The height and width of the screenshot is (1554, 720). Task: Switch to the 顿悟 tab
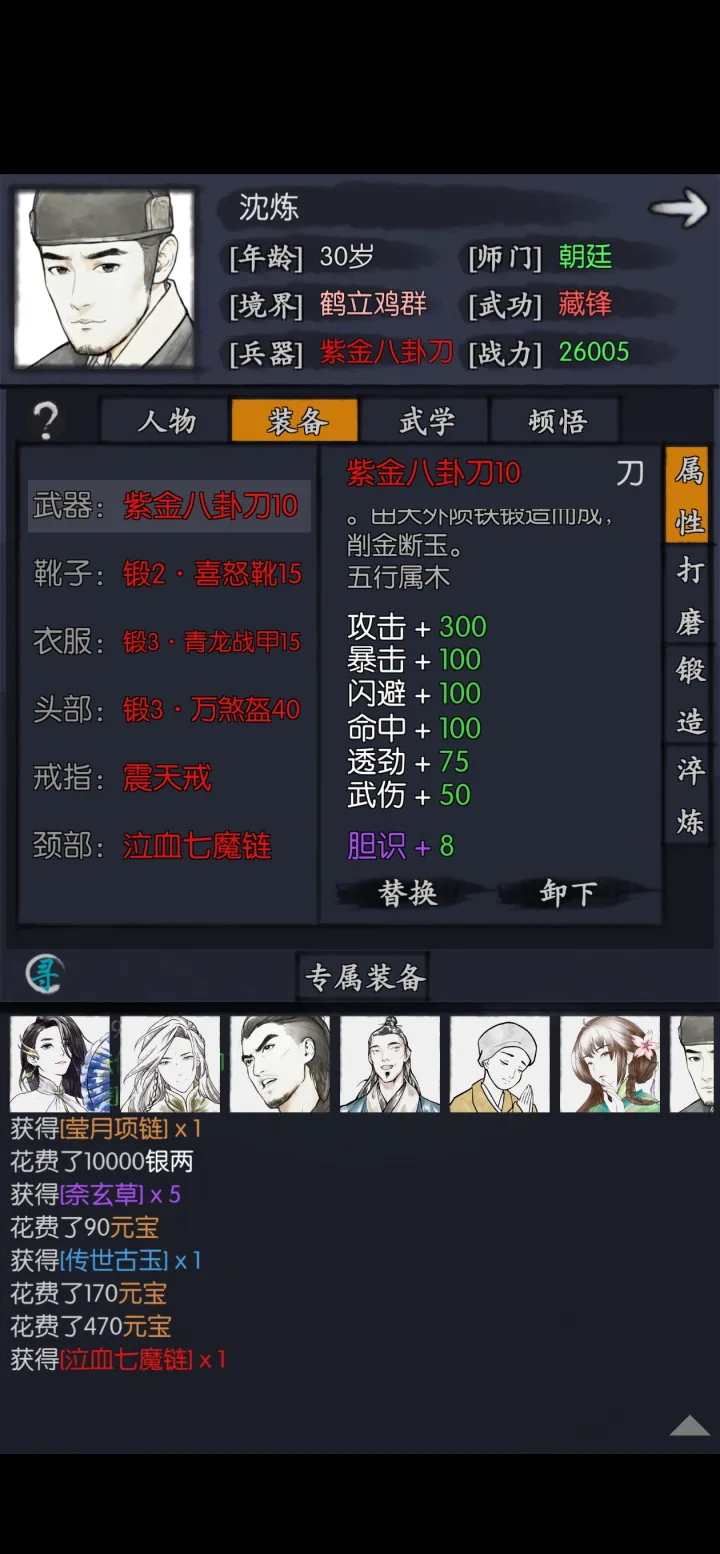point(556,421)
